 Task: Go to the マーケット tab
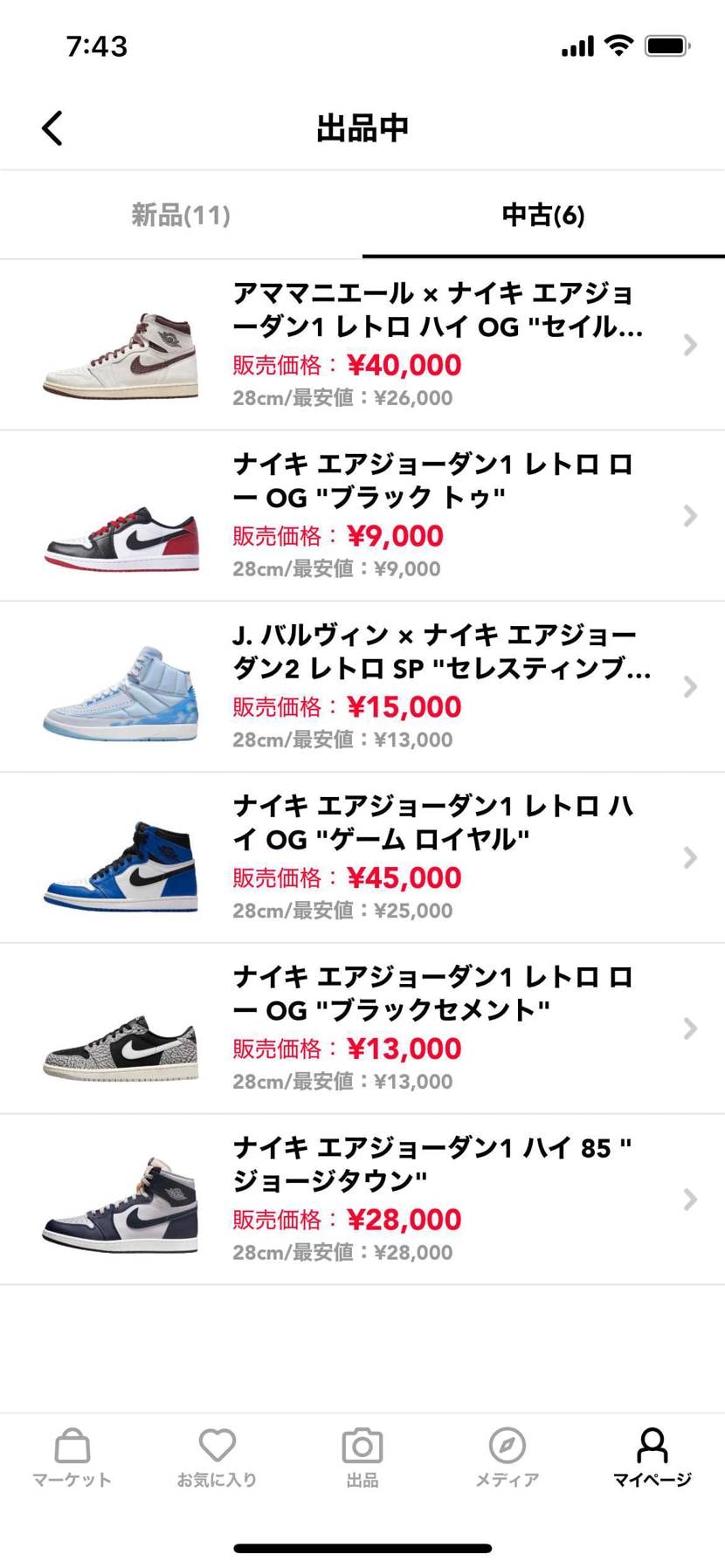tap(72, 1458)
